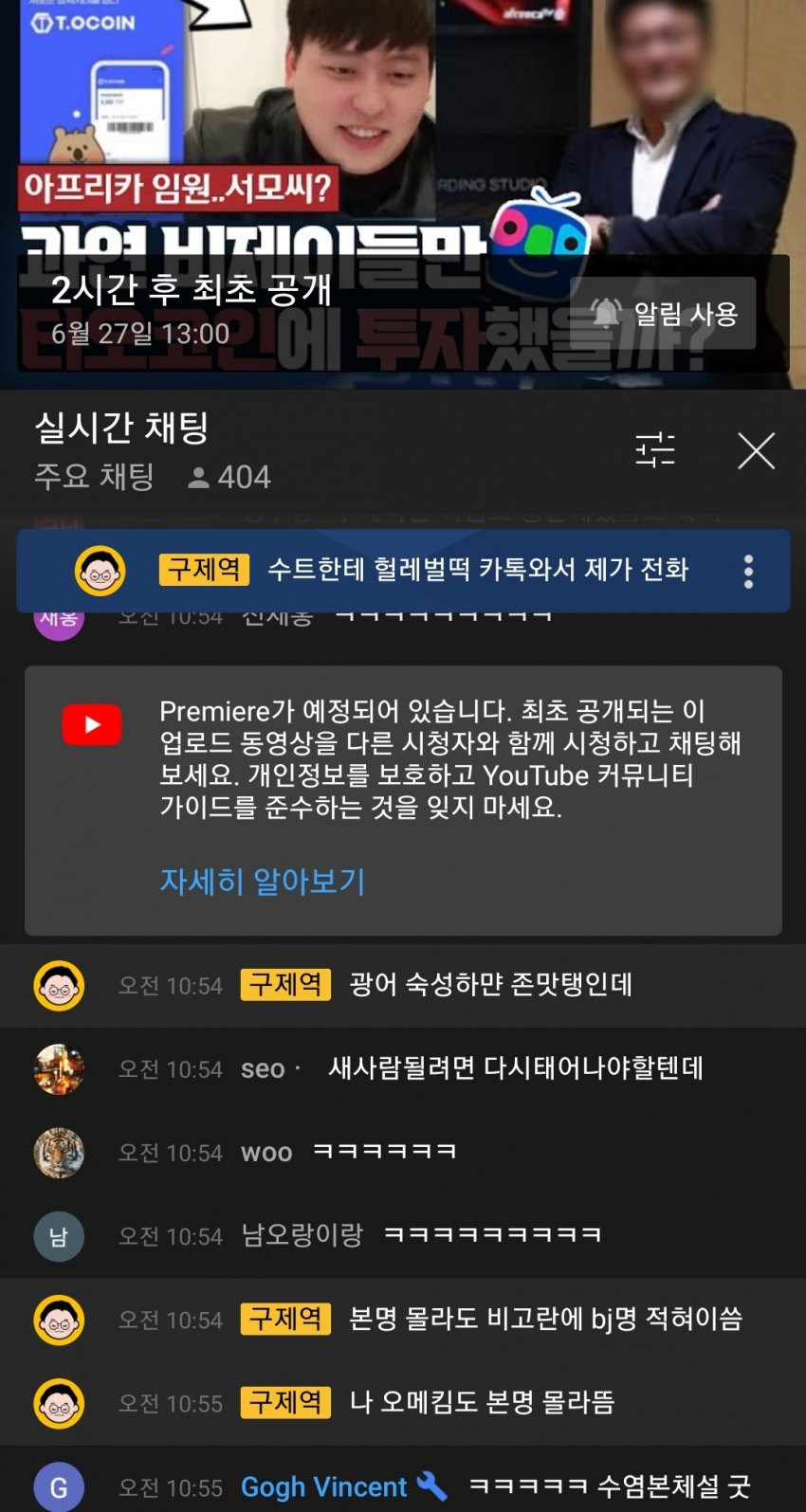The image size is (806, 1512).
Task: Close the live chat panel
Action: (756, 450)
